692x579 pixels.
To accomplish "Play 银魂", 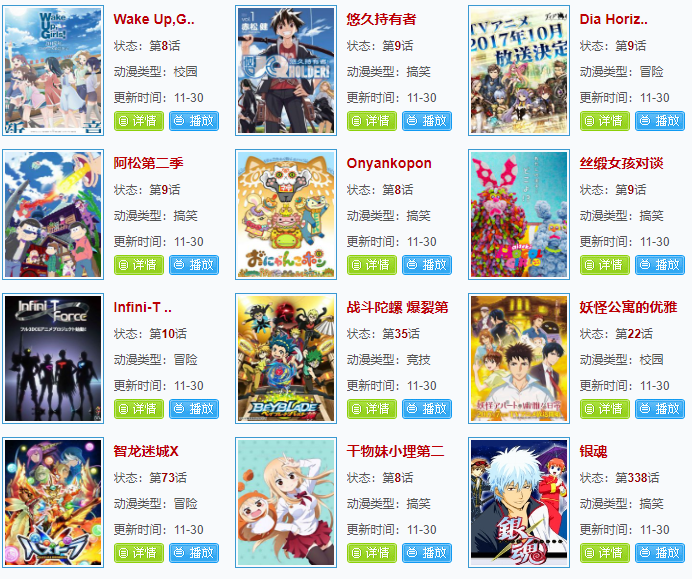I will point(660,553).
